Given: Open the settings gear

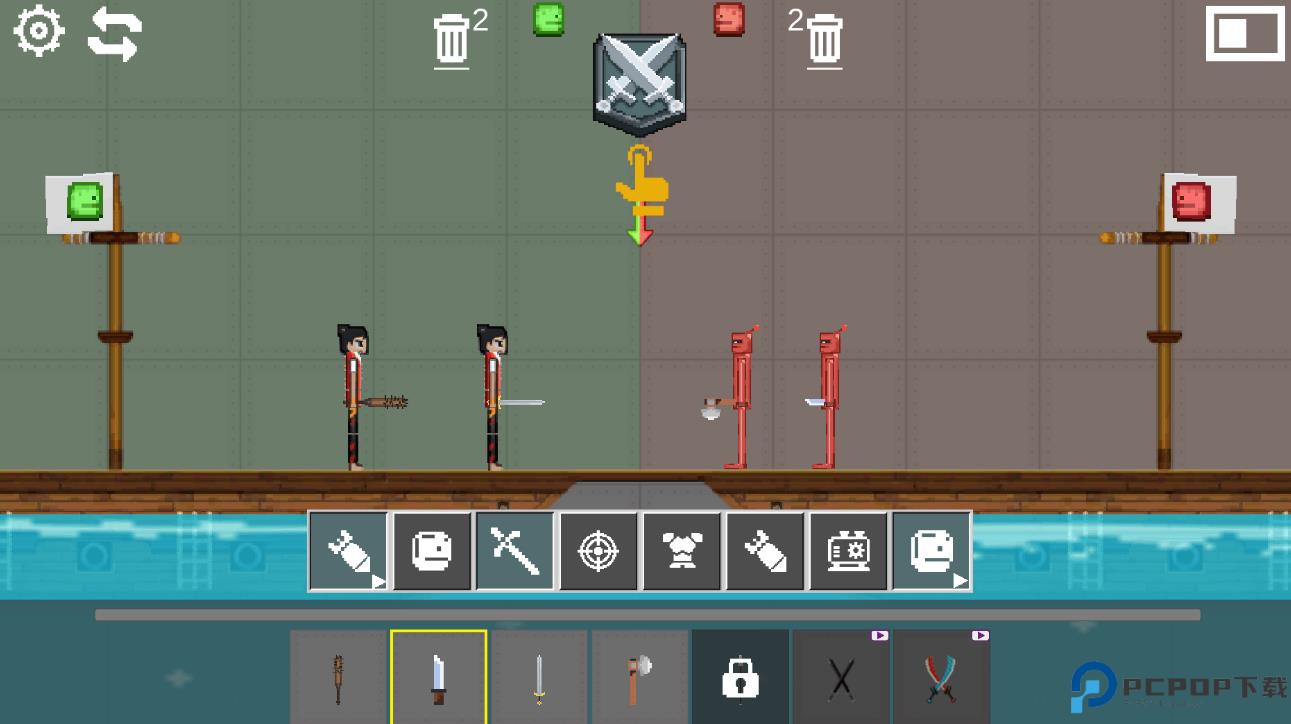Looking at the screenshot, I should (x=39, y=31).
